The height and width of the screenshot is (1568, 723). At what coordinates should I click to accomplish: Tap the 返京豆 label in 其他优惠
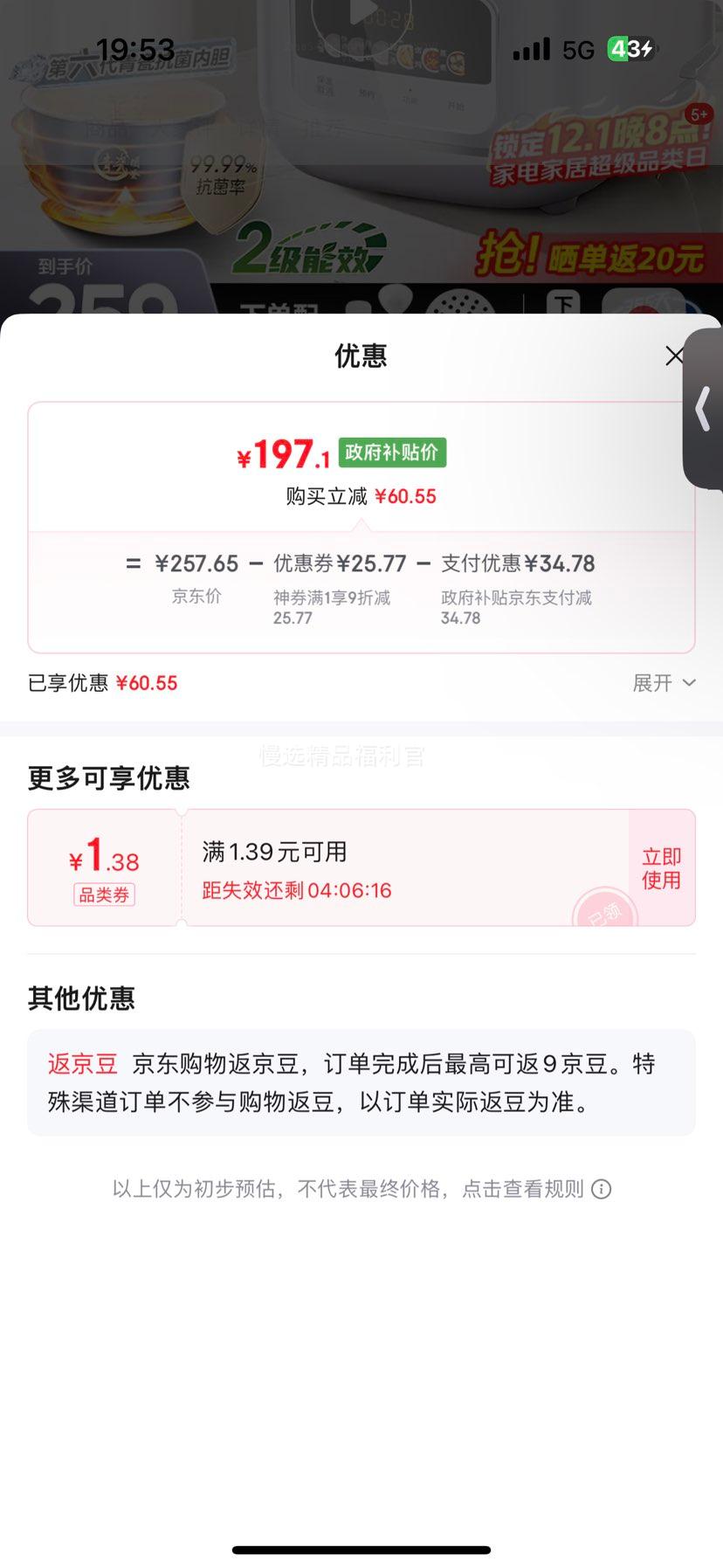point(81,1065)
